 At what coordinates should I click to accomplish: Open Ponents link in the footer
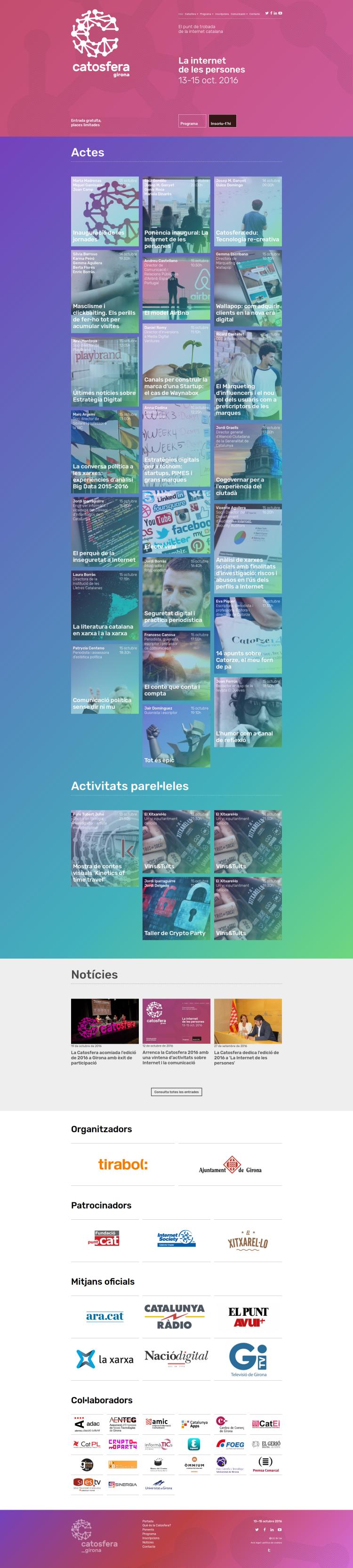pos(149,1529)
